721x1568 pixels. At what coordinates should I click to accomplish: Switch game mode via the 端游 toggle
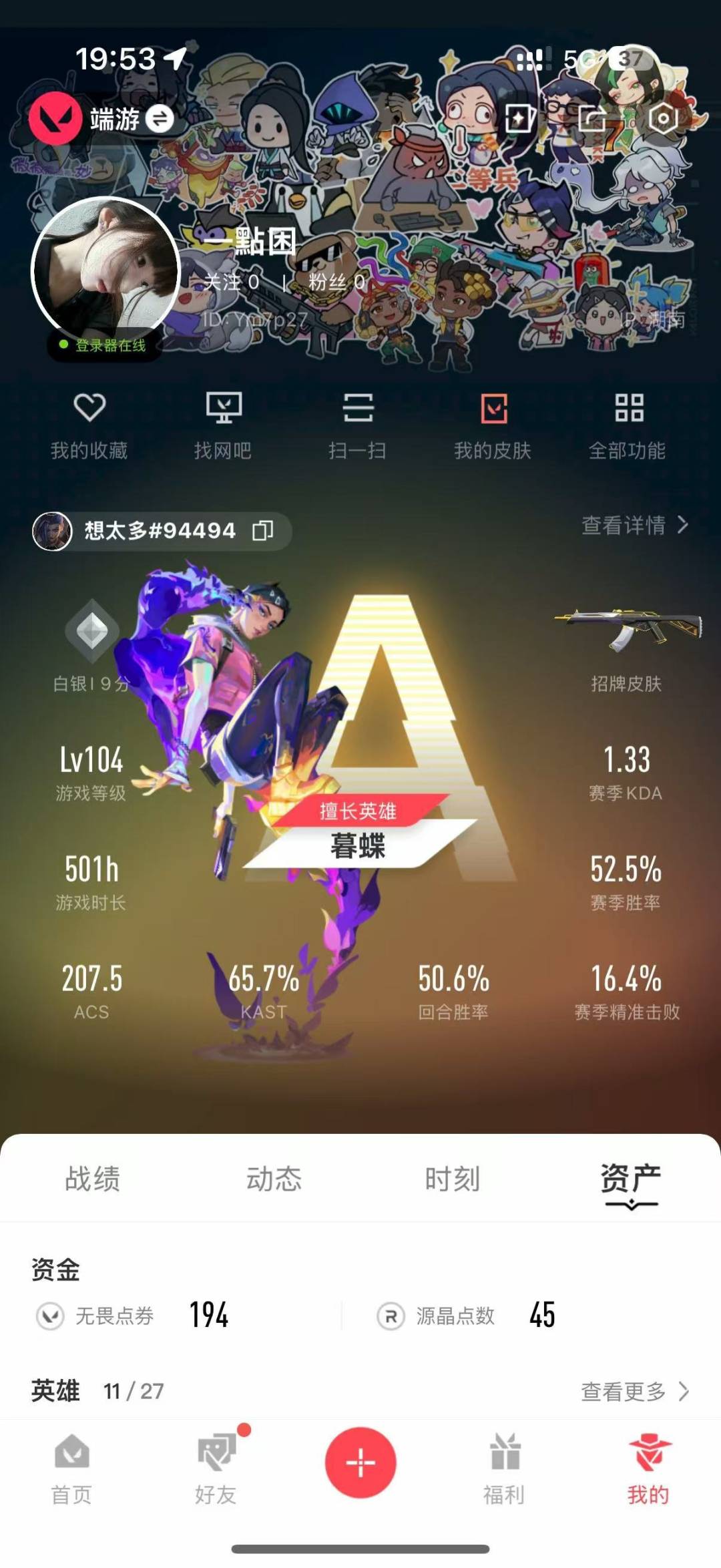[x=159, y=119]
